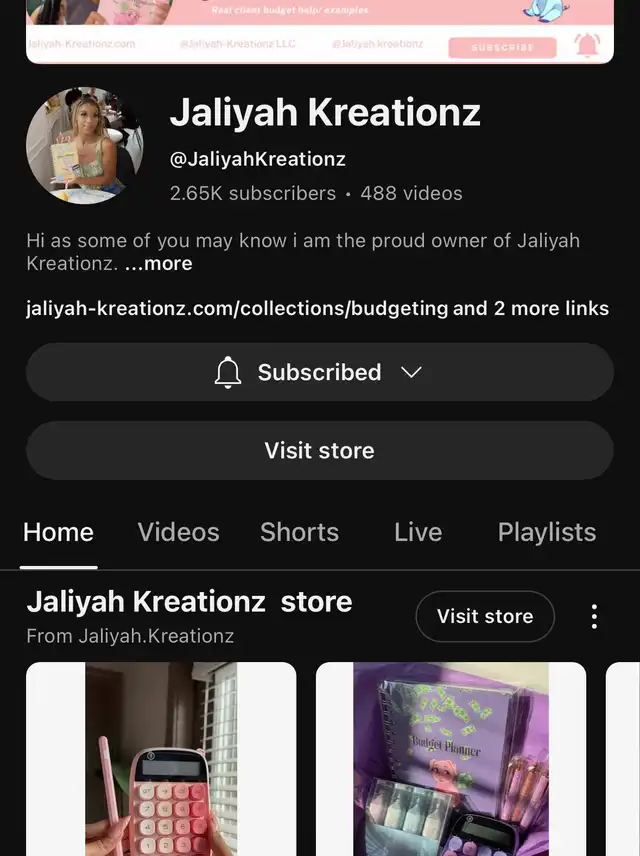The width and height of the screenshot is (640, 856).
Task: Open the Subscribed notification dropdown
Action: pyautogui.click(x=319, y=372)
